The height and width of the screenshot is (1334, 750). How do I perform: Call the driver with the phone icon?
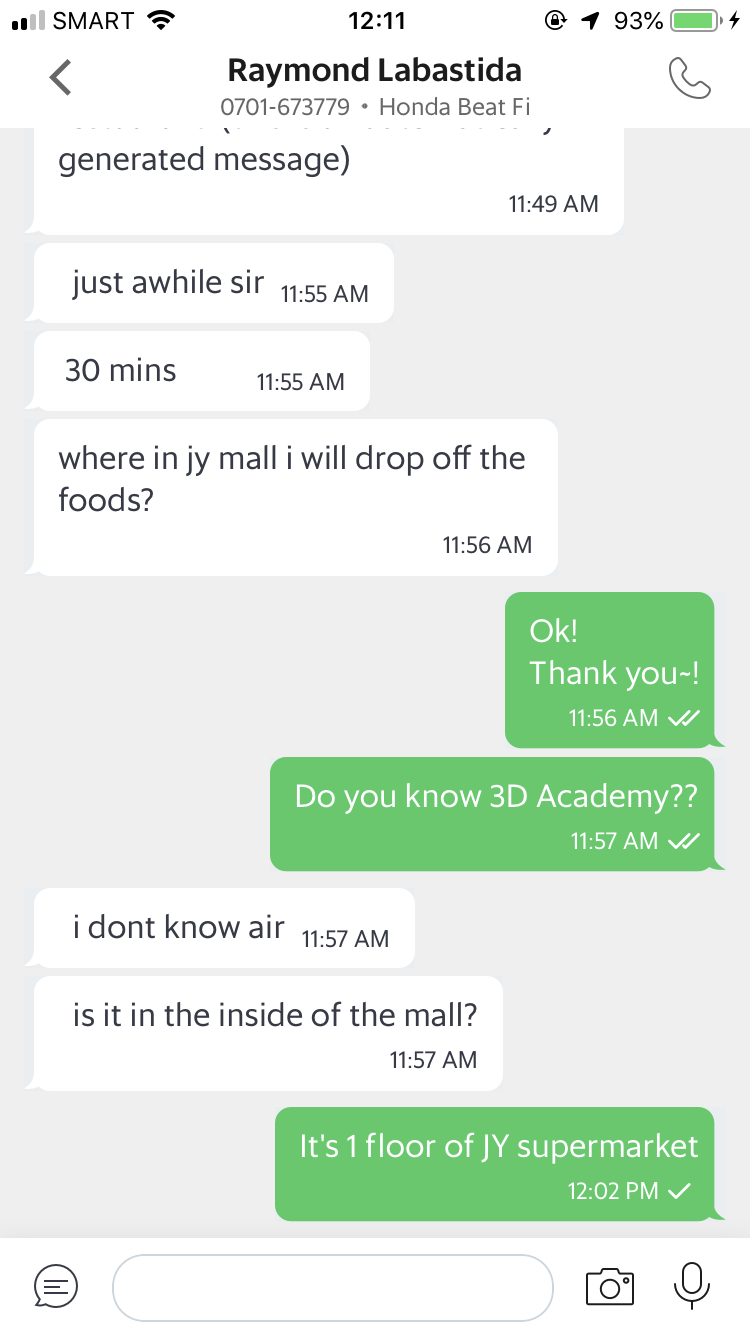pos(689,78)
